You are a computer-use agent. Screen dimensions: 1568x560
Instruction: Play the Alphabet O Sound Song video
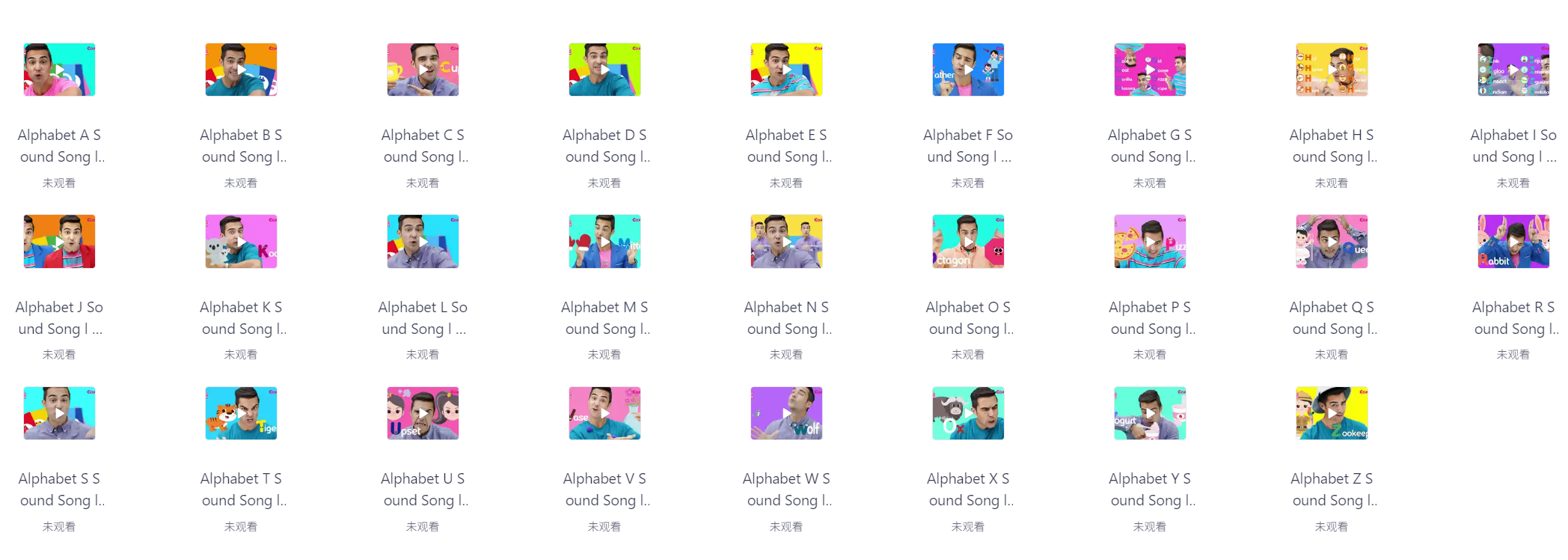click(968, 242)
